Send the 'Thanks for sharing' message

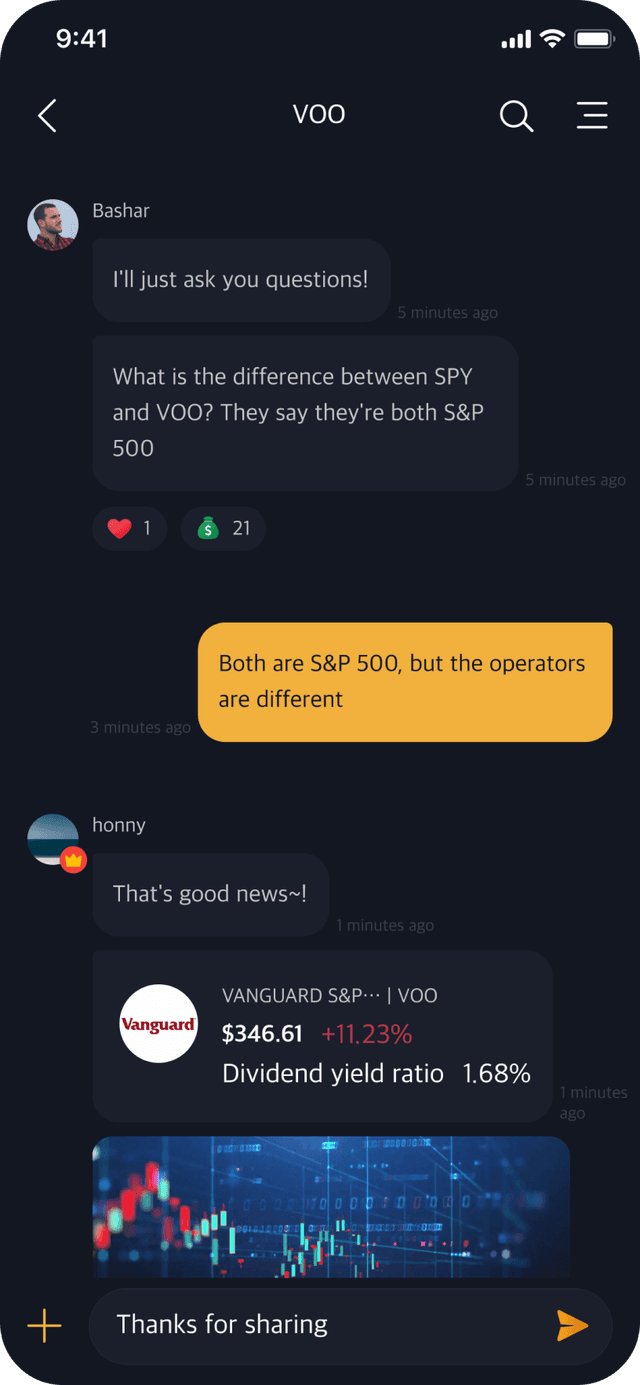click(x=572, y=1326)
